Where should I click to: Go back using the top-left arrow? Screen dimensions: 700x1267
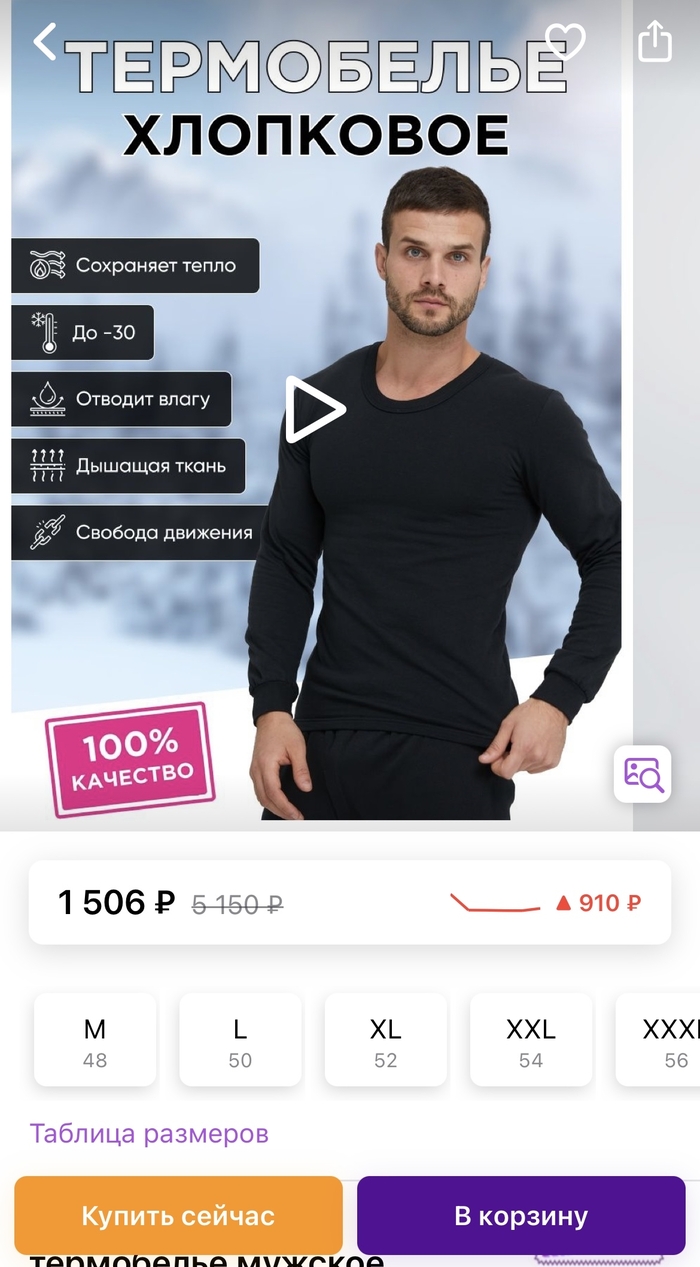(45, 42)
